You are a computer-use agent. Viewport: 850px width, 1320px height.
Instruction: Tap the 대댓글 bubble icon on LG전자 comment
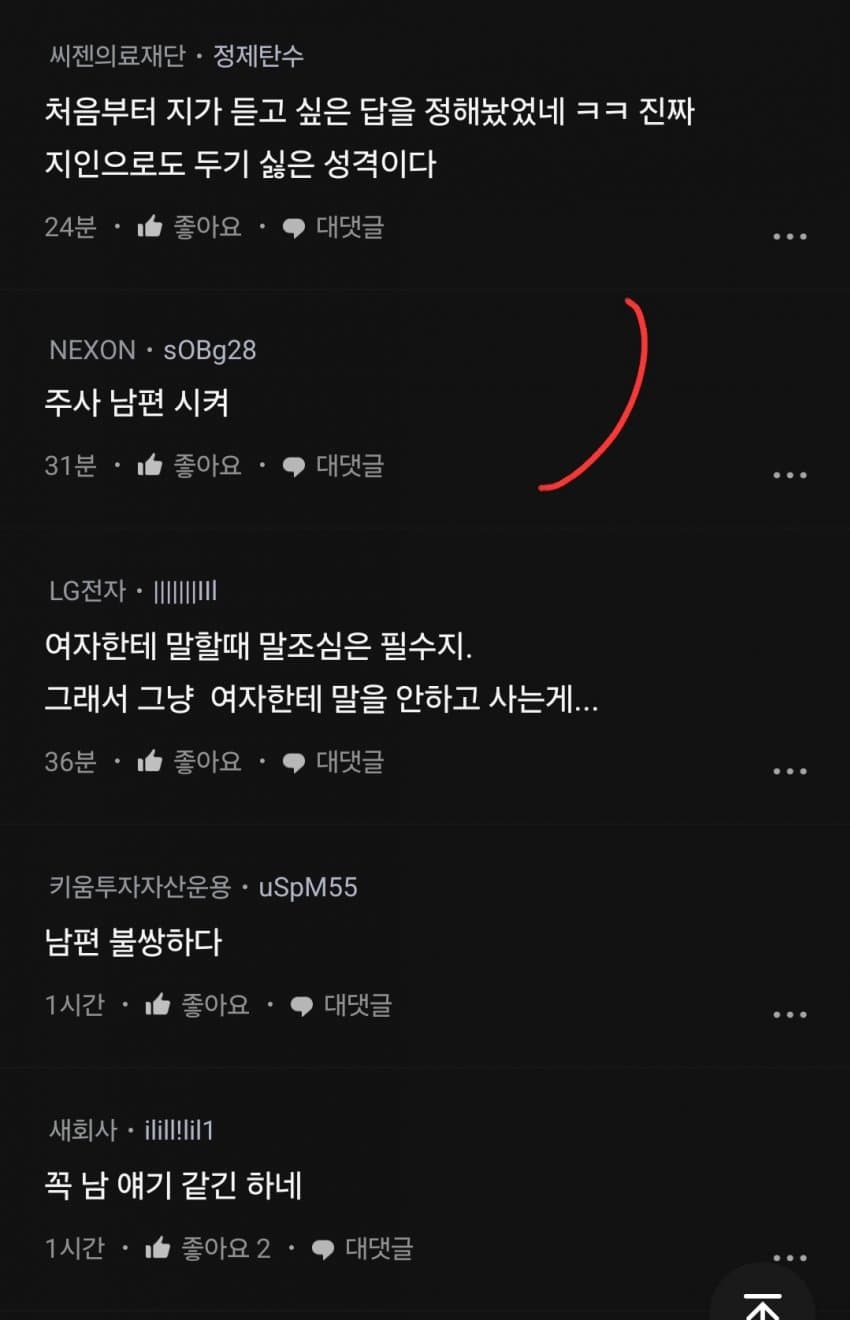pos(293,761)
